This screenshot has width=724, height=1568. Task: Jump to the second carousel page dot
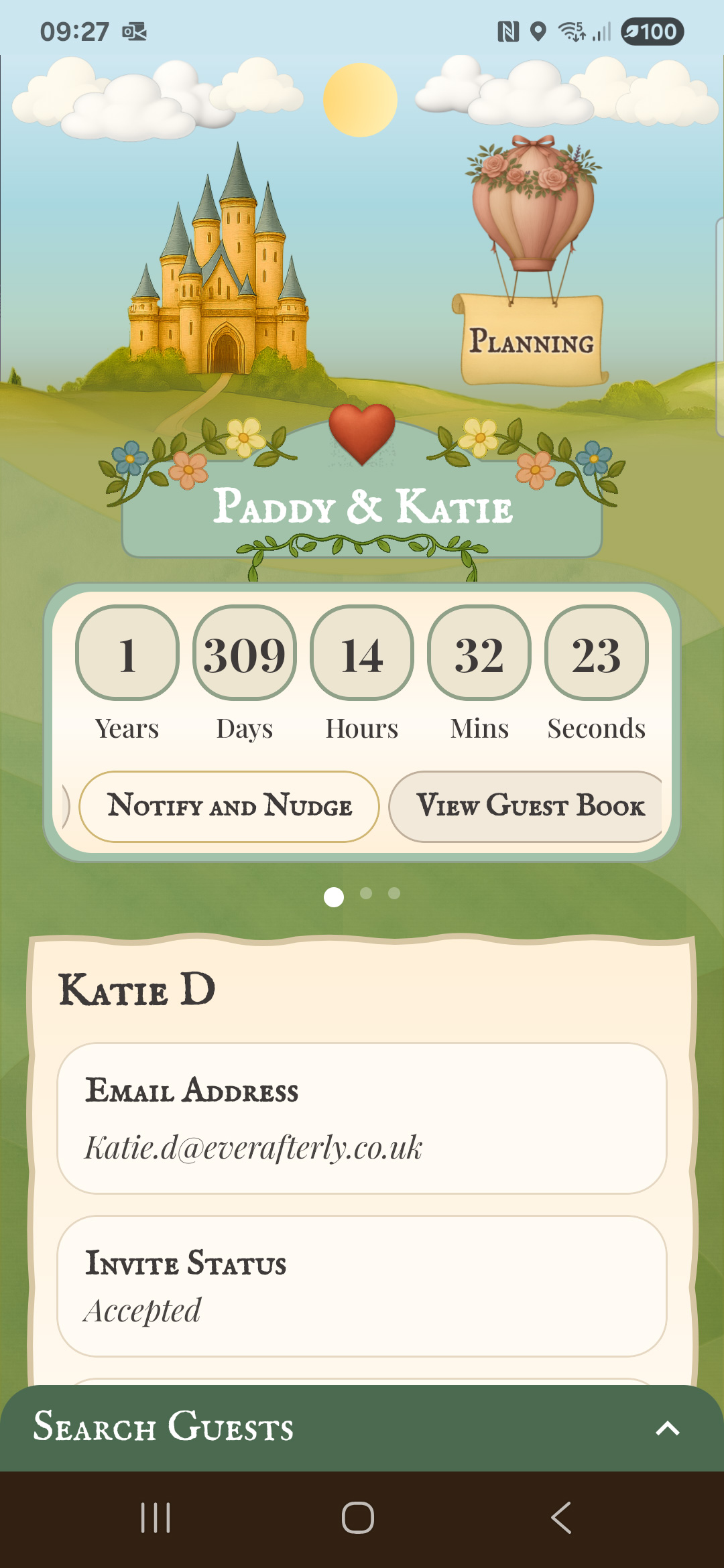[x=366, y=893]
